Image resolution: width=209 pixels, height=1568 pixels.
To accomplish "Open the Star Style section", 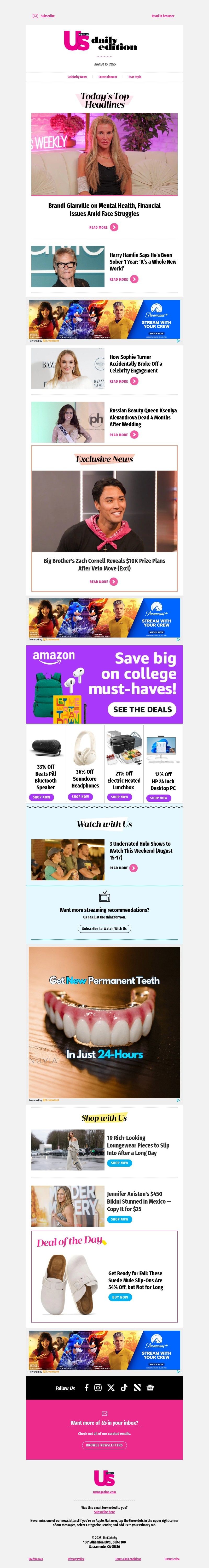I will click(x=135, y=77).
